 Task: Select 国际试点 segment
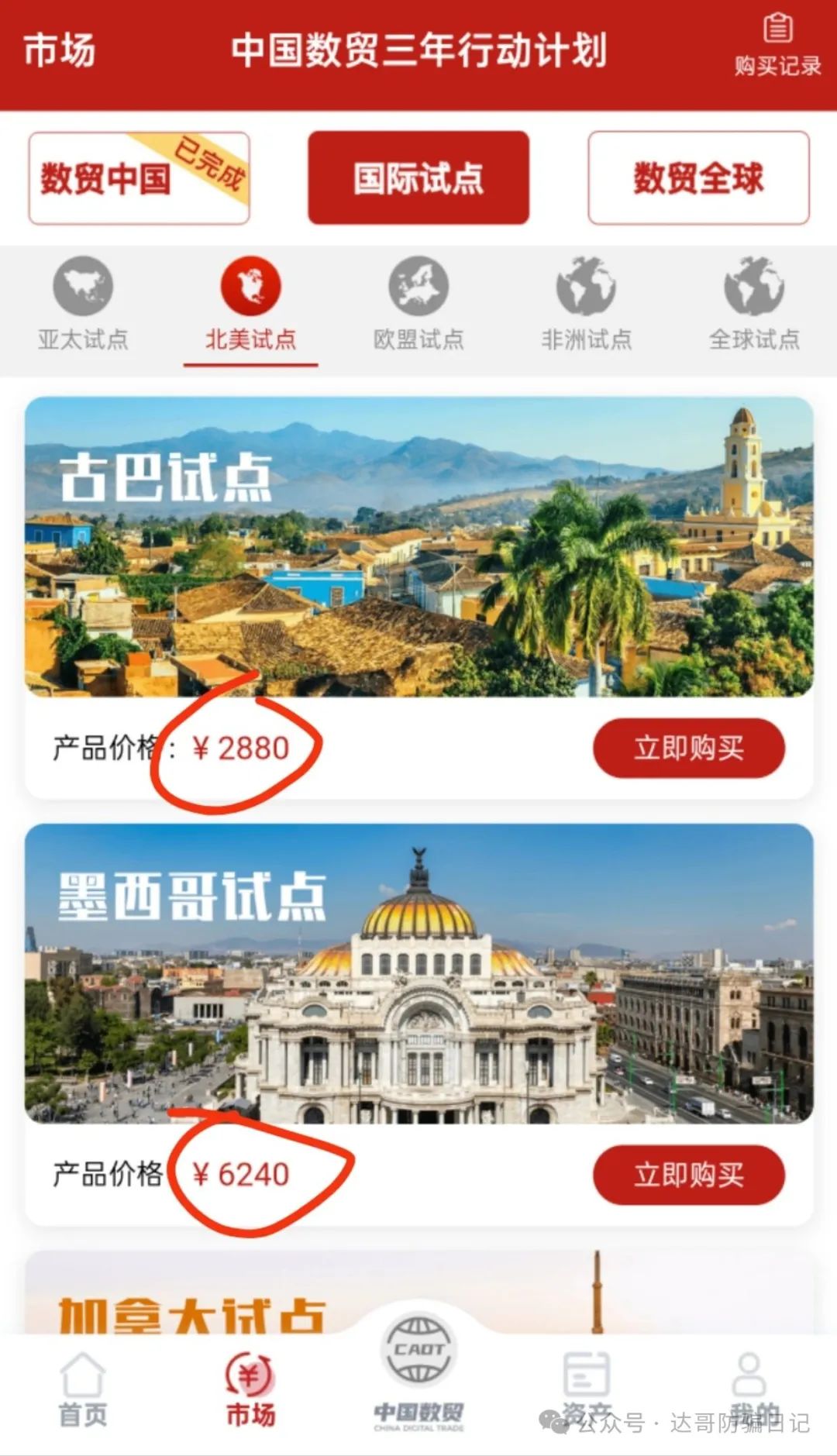point(418,178)
